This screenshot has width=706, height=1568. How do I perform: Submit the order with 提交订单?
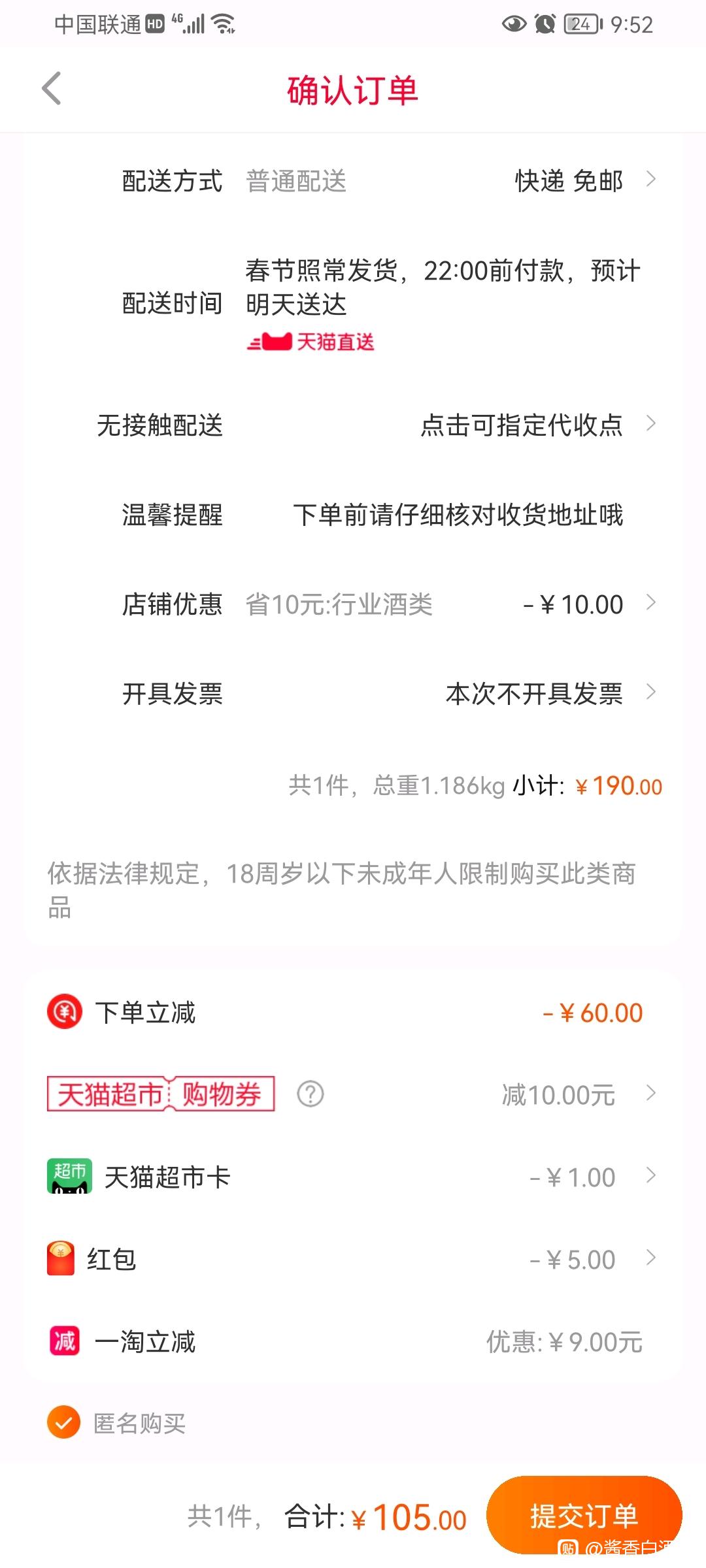pyautogui.click(x=584, y=1516)
